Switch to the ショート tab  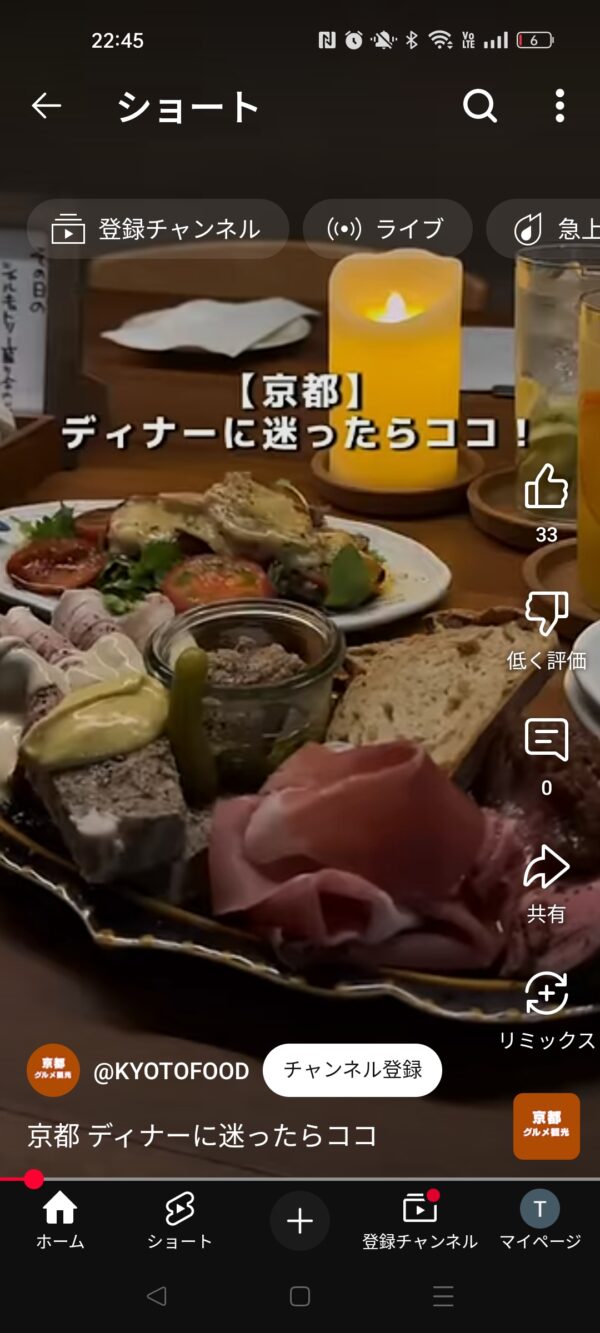pyautogui.click(x=180, y=1220)
